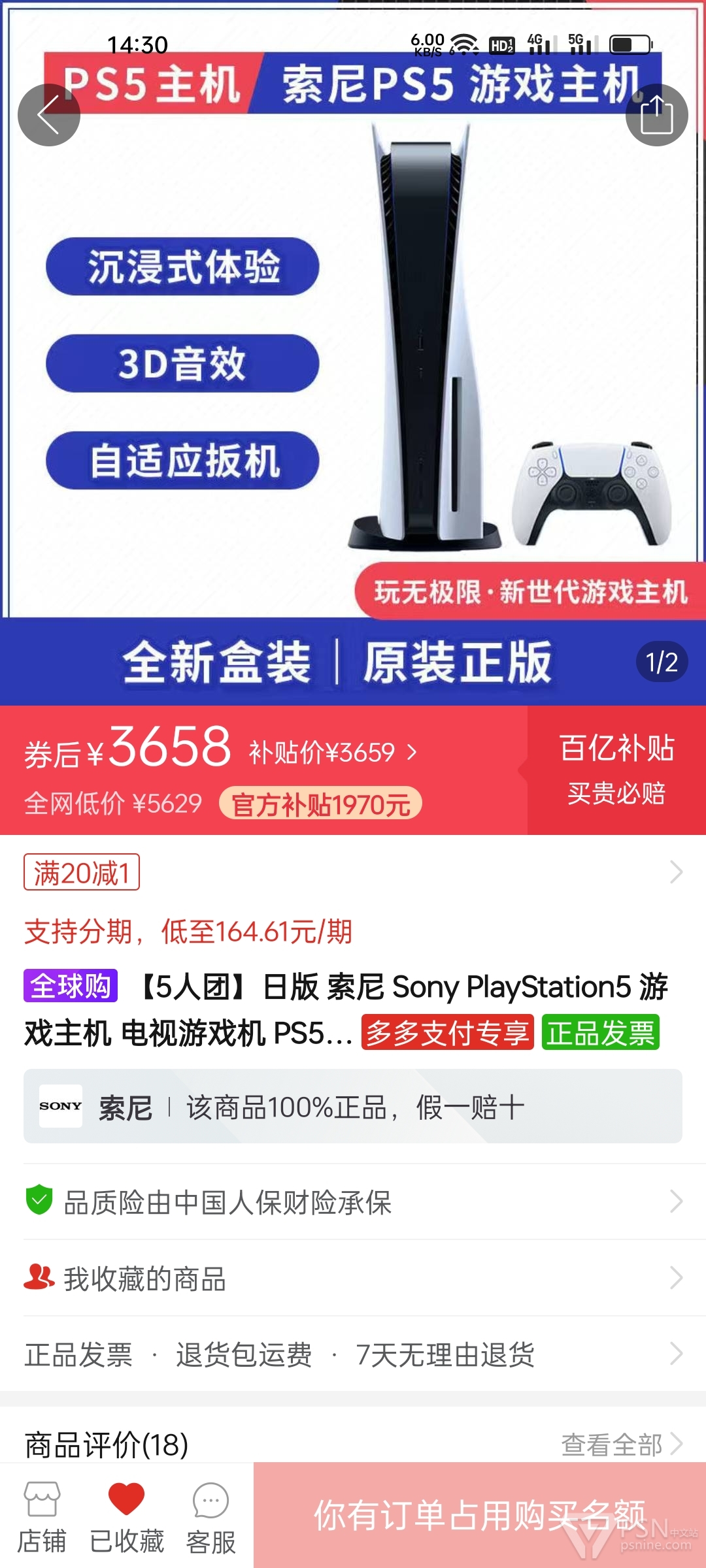This screenshot has width=706, height=1568.
Task: View 正品发票 and return service details
Action: click(x=353, y=1354)
